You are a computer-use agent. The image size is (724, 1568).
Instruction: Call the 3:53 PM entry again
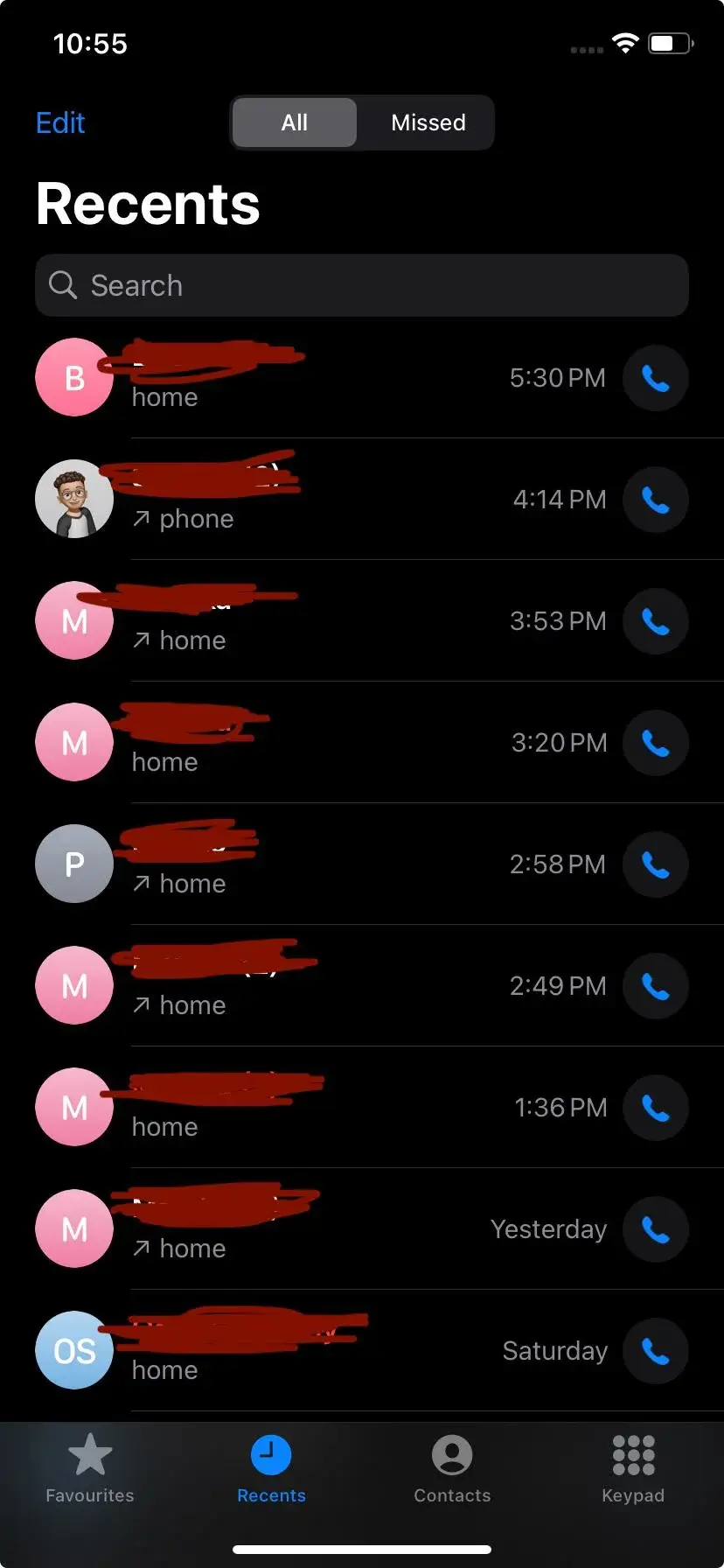tap(656, 621)
